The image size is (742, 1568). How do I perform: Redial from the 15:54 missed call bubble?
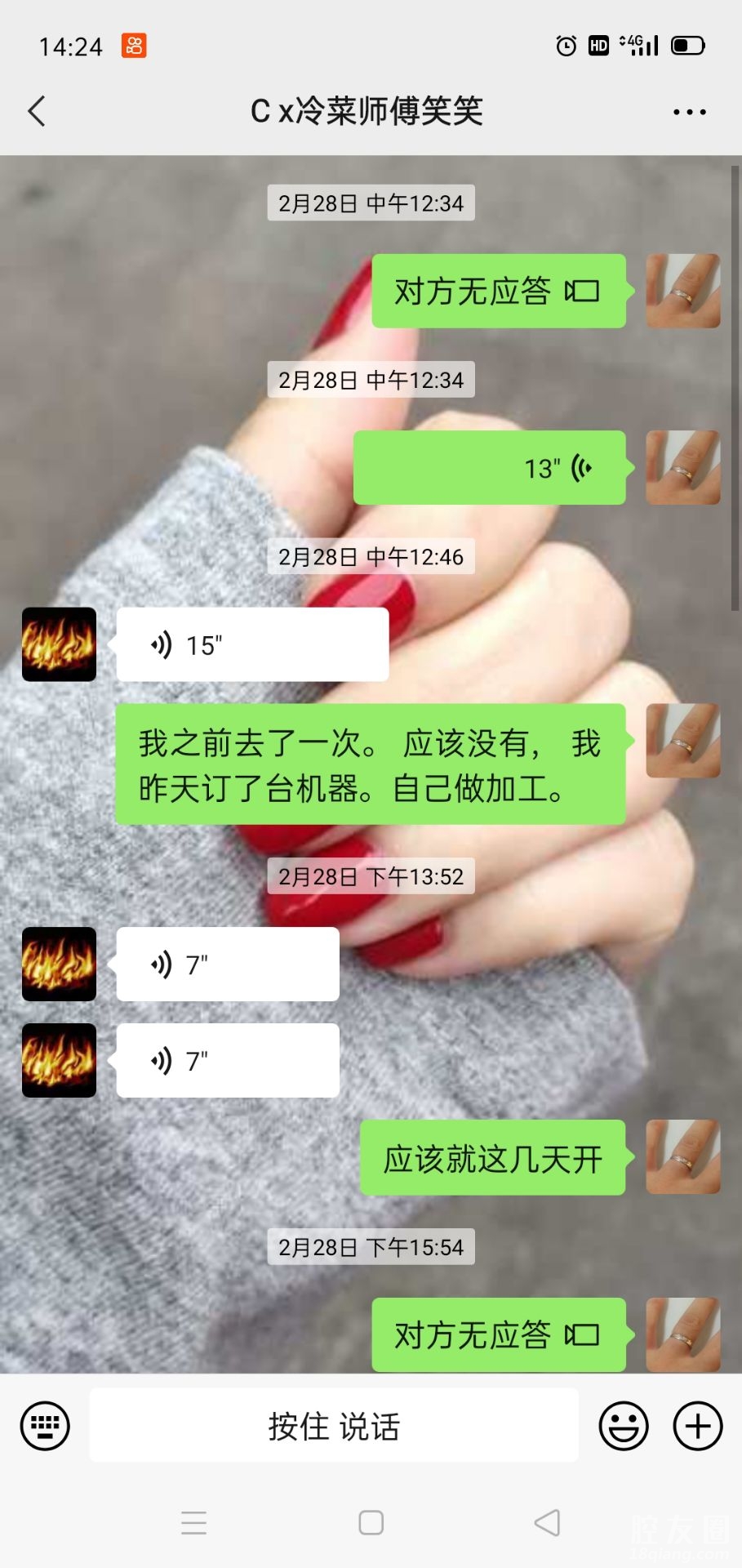pyautogui.click(x=498, y=1334)
